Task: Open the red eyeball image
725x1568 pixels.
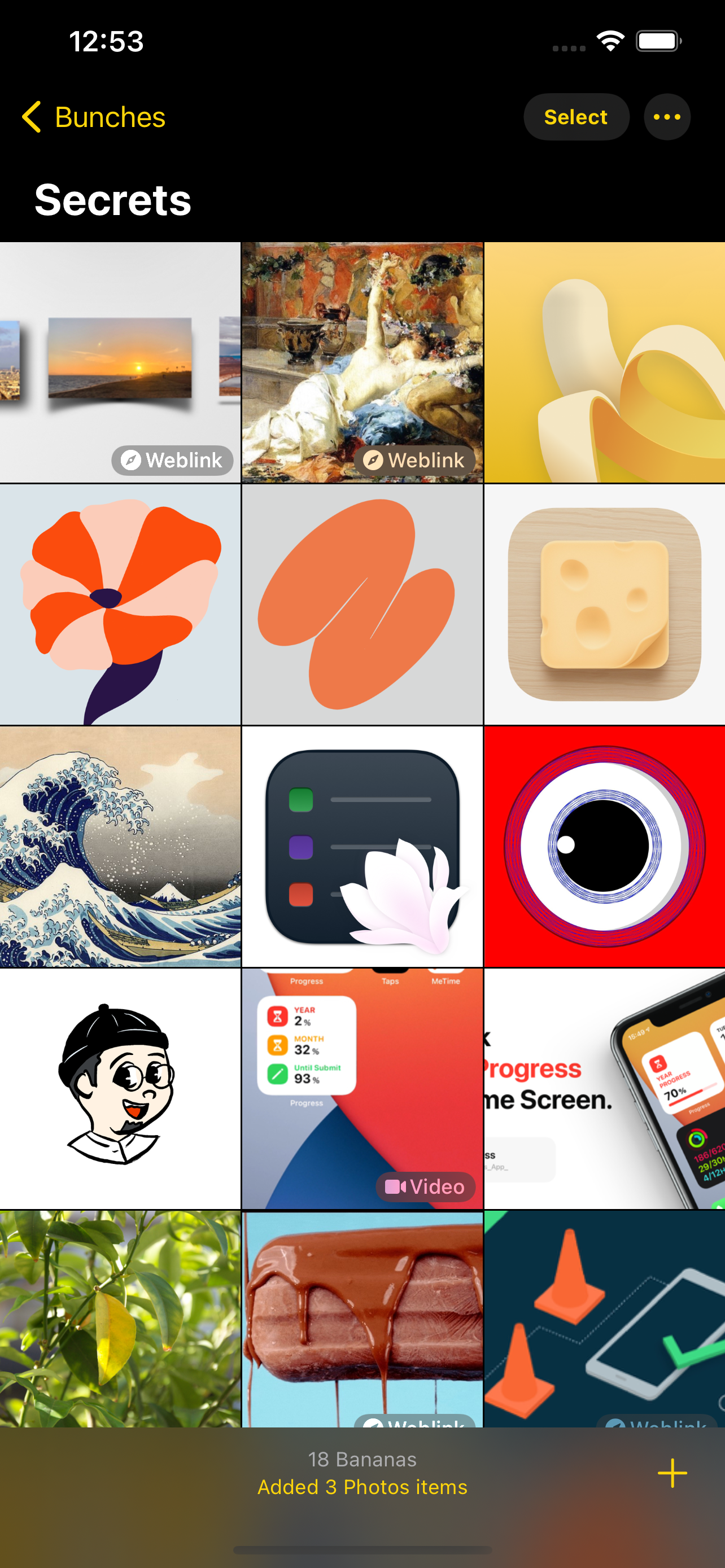Action: coord(604,846)
